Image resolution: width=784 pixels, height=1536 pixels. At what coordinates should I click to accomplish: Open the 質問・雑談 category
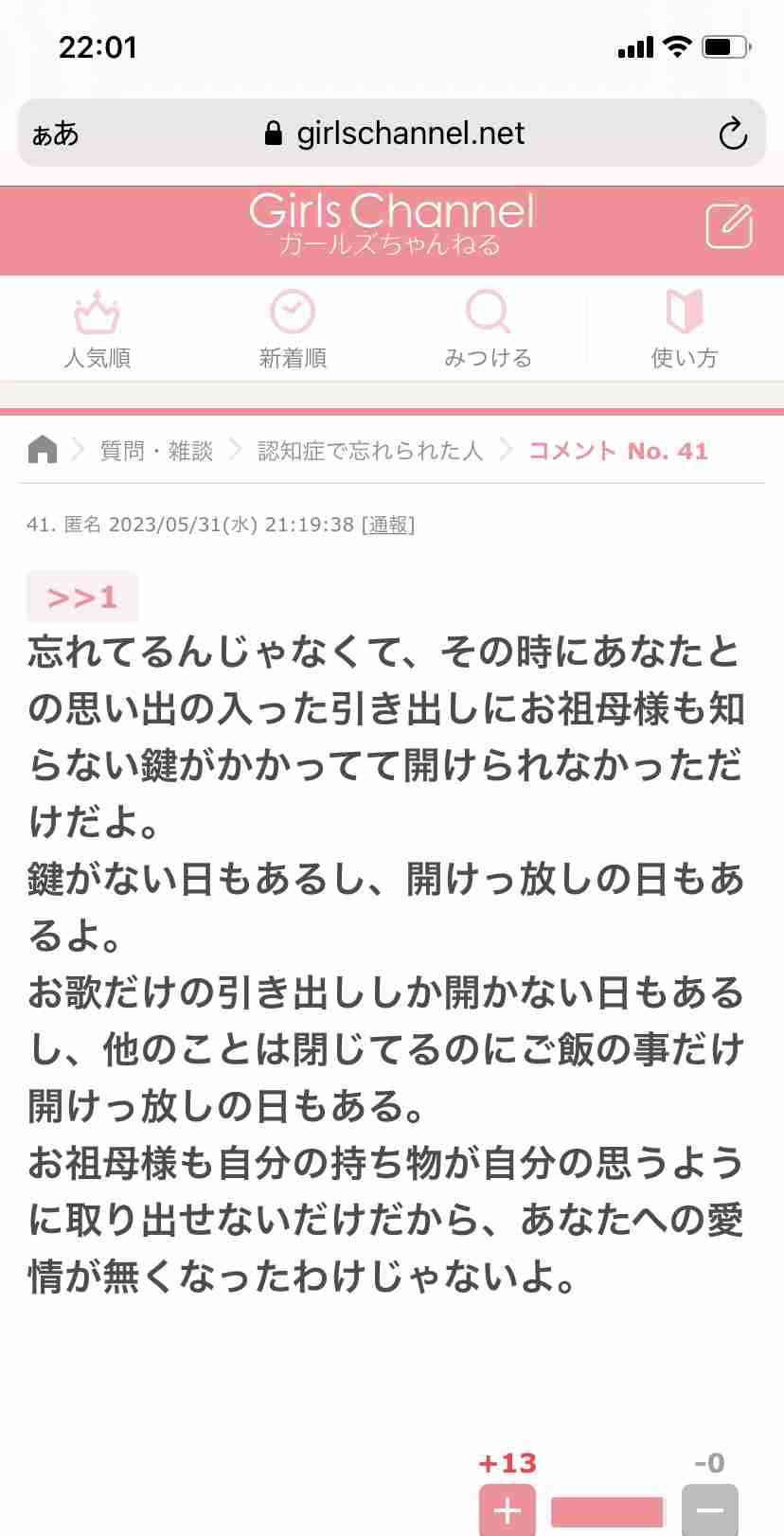[x=156, y=450]
